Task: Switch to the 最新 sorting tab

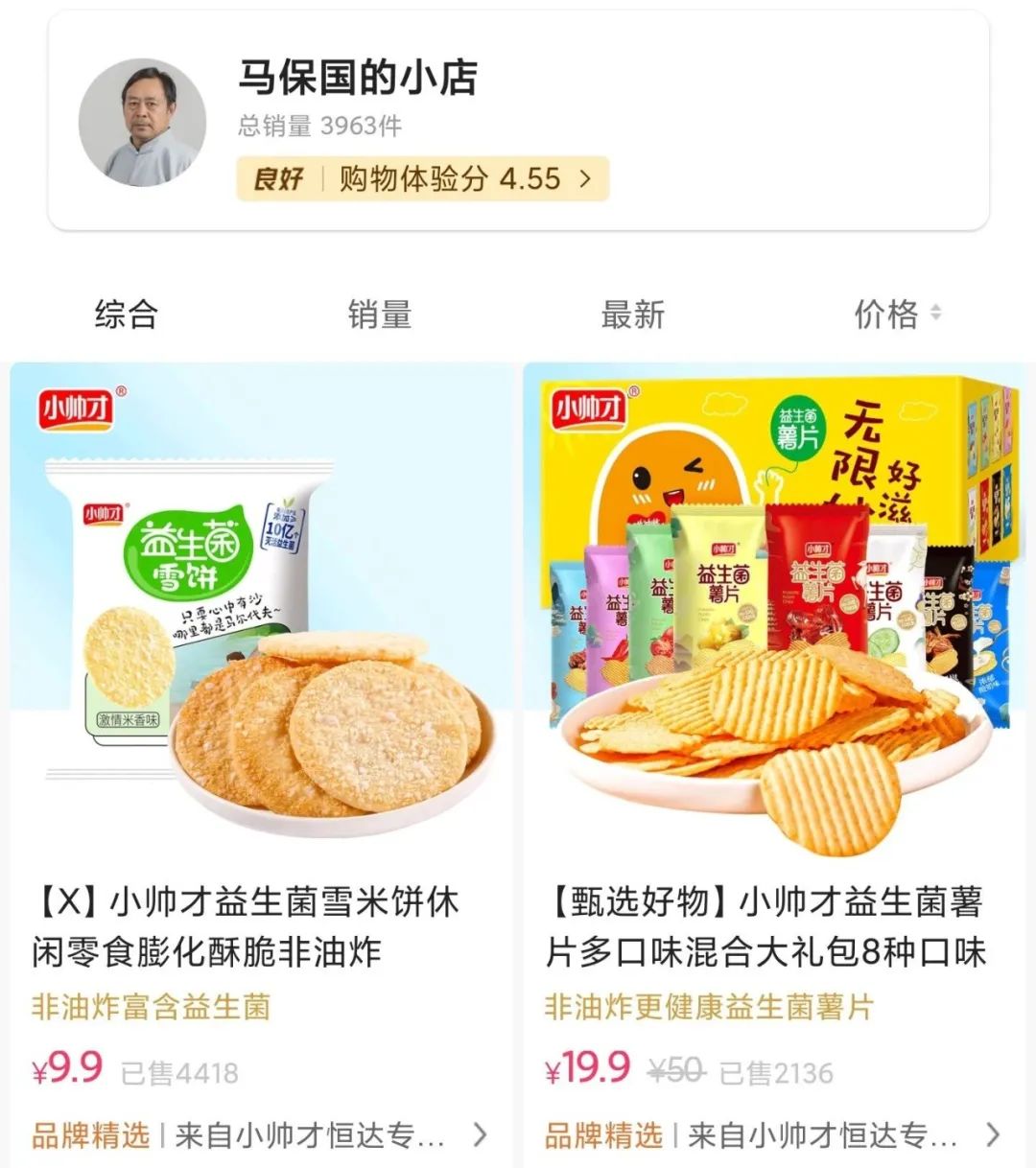Action: tap(633, 315)
